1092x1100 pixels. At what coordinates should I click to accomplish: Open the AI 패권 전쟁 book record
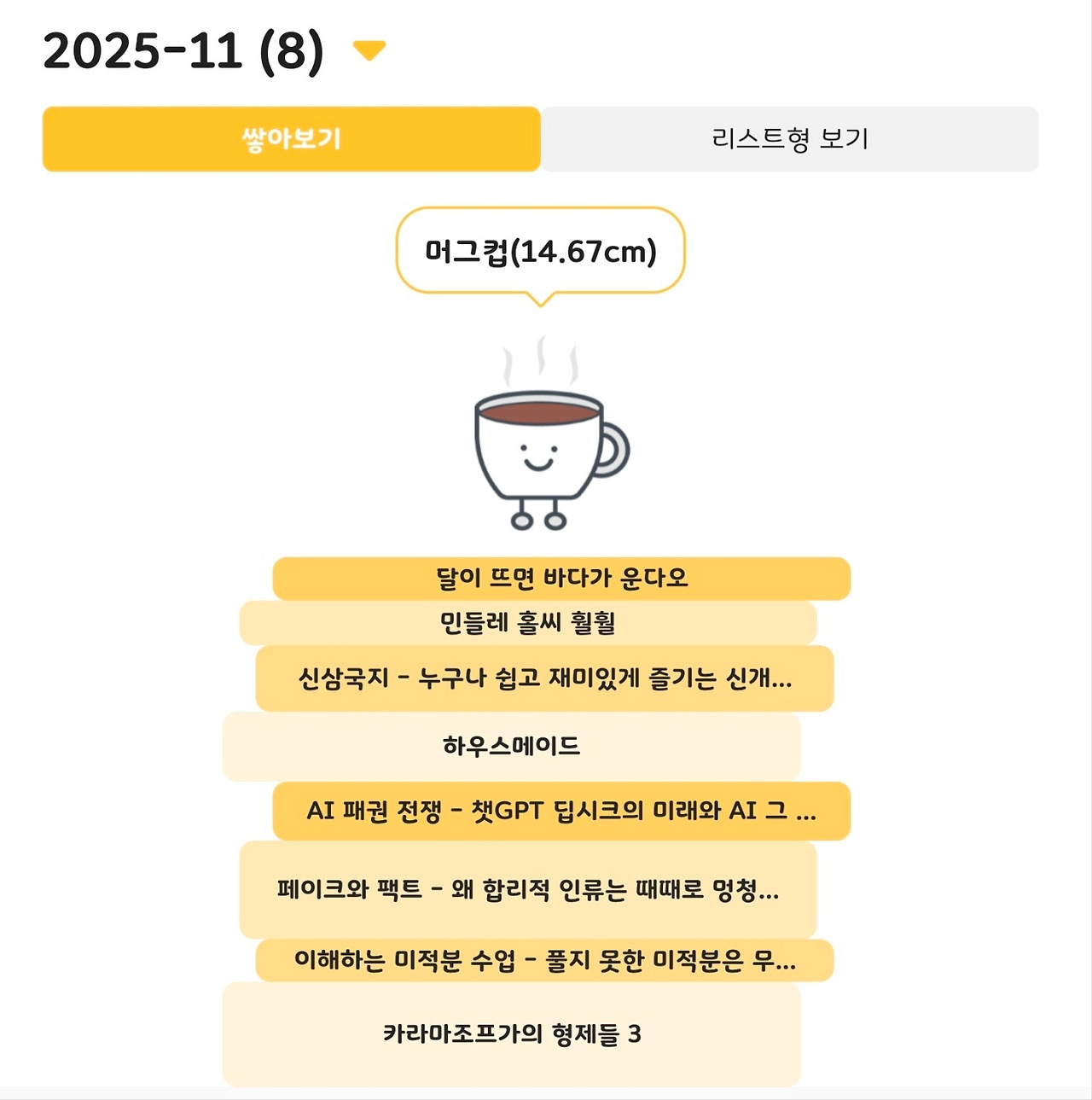pyautogui.click(x=561, y=812)
